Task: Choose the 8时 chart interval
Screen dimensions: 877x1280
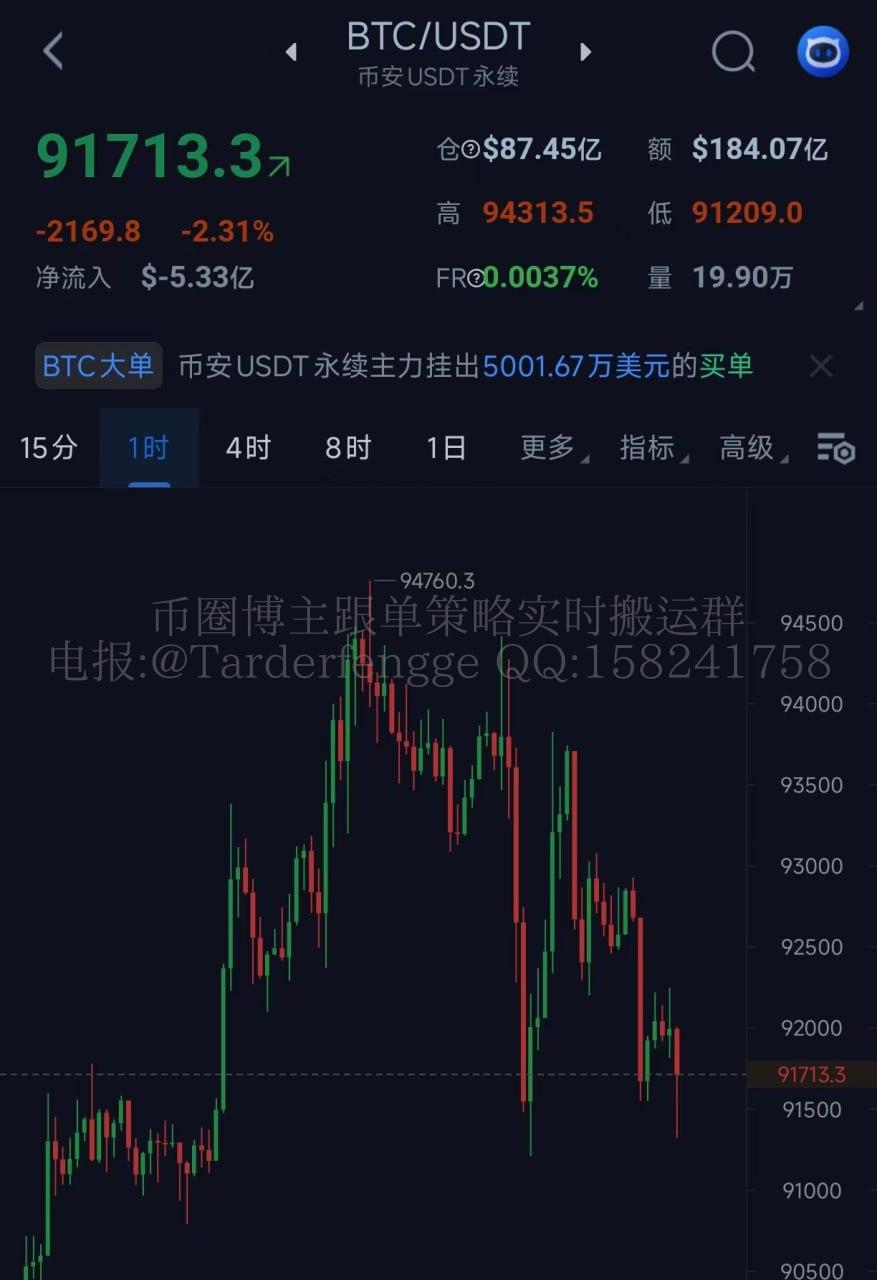Action: tap(347, 447)
